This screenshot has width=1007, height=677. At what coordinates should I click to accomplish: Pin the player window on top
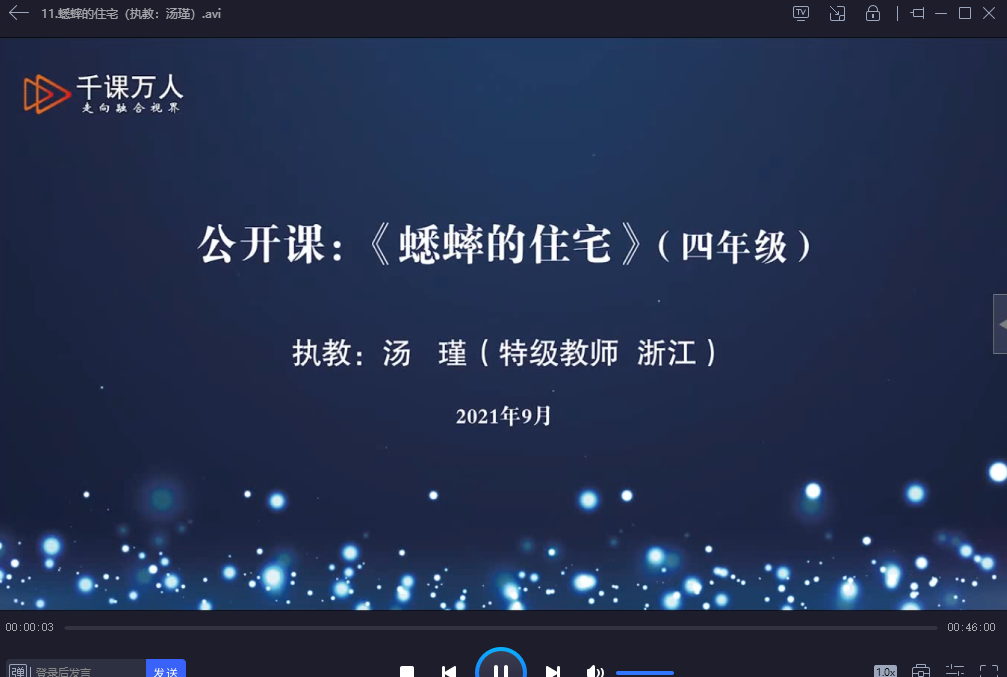point(917,13)
